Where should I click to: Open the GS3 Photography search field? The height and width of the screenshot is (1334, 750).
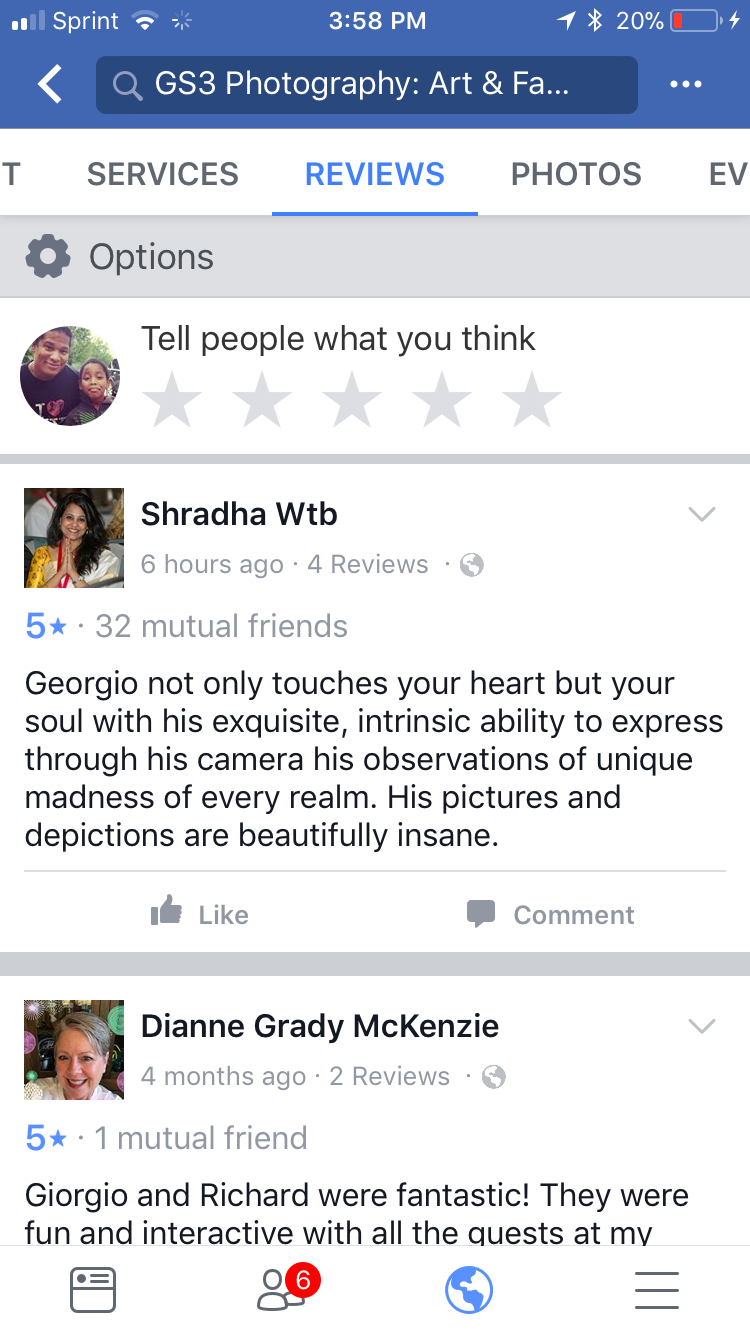(366, 85)
